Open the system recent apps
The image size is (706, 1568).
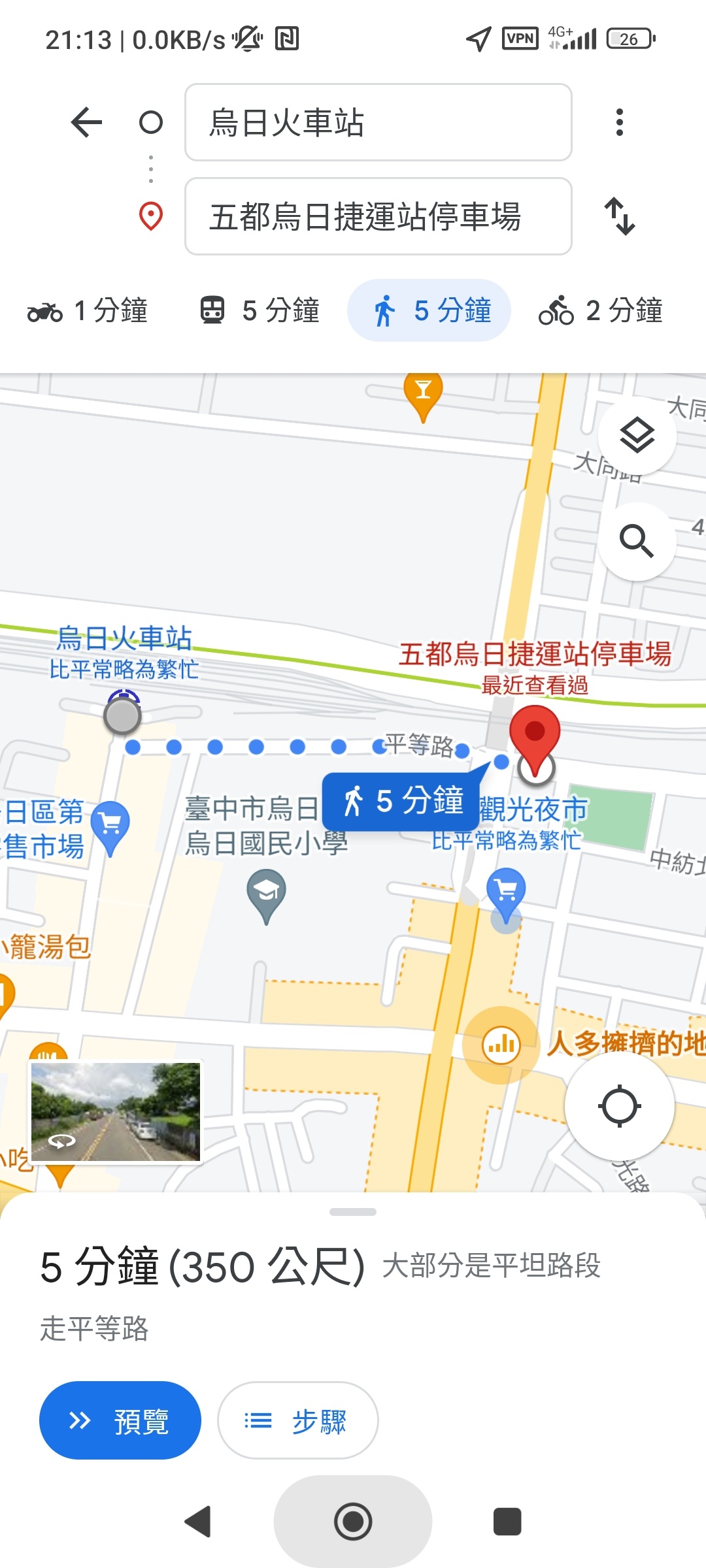point(507,1522)
